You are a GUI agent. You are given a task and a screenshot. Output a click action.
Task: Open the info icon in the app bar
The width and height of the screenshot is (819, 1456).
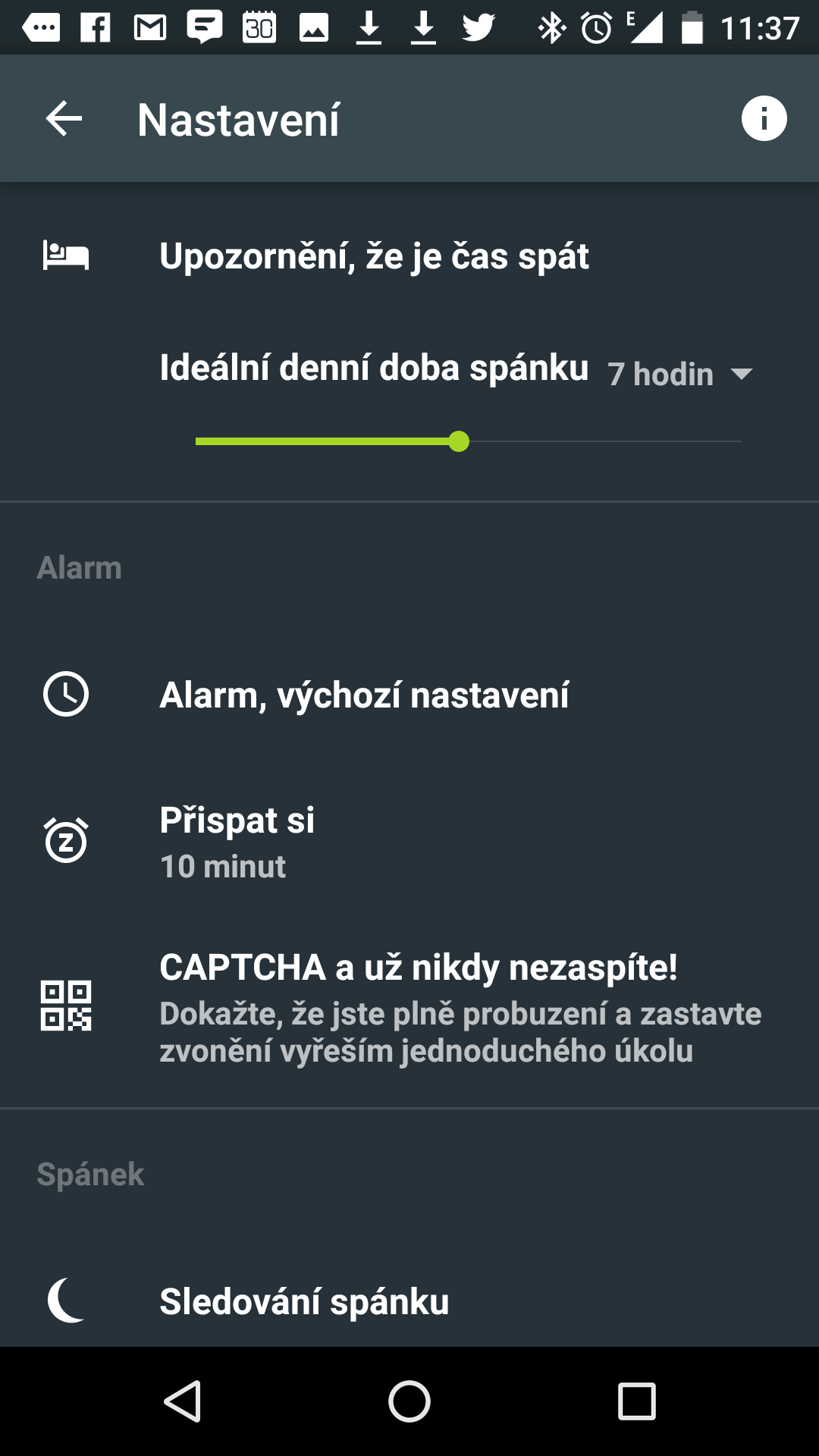(x=764, y=118)
